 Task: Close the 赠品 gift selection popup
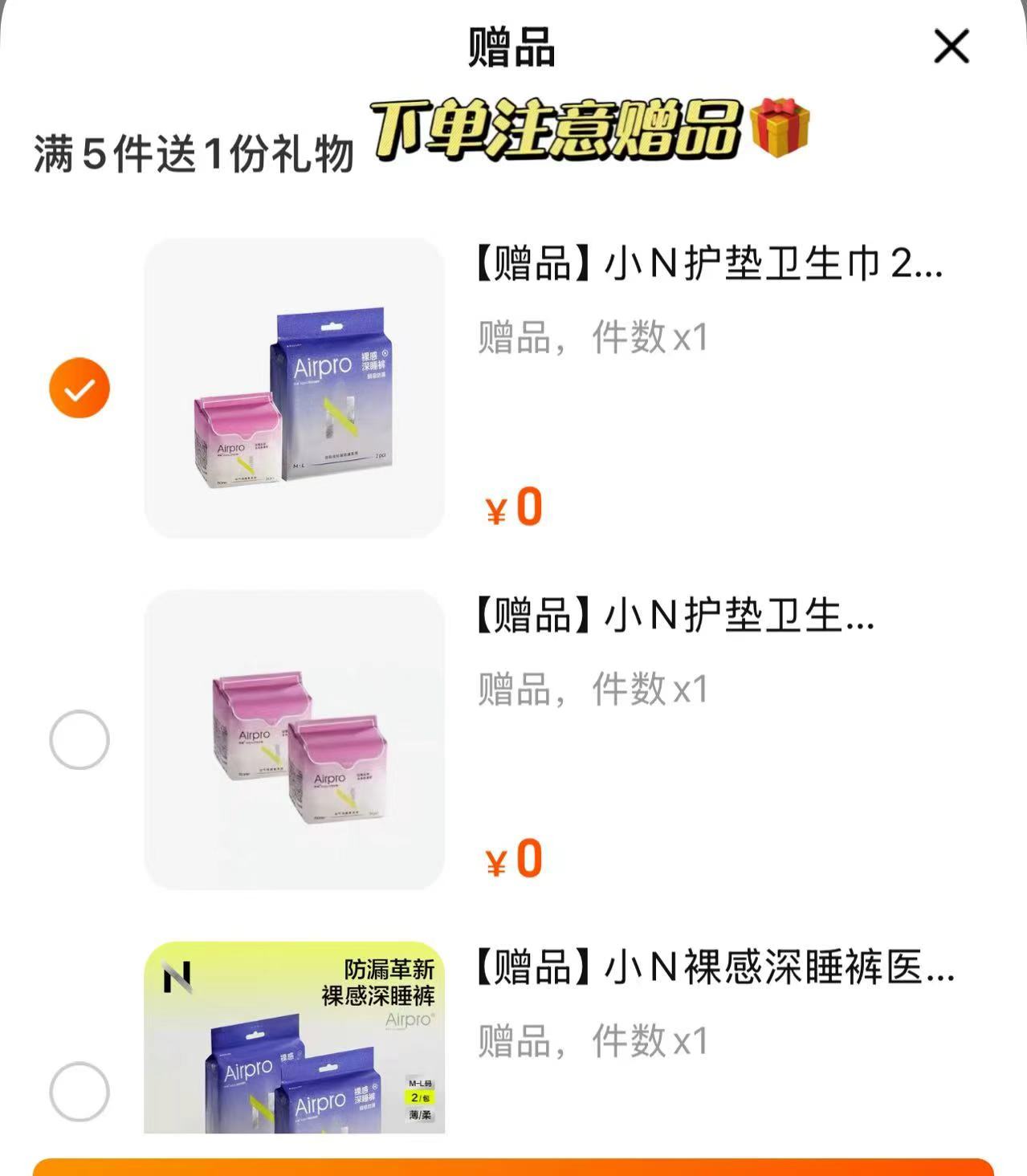952,47
